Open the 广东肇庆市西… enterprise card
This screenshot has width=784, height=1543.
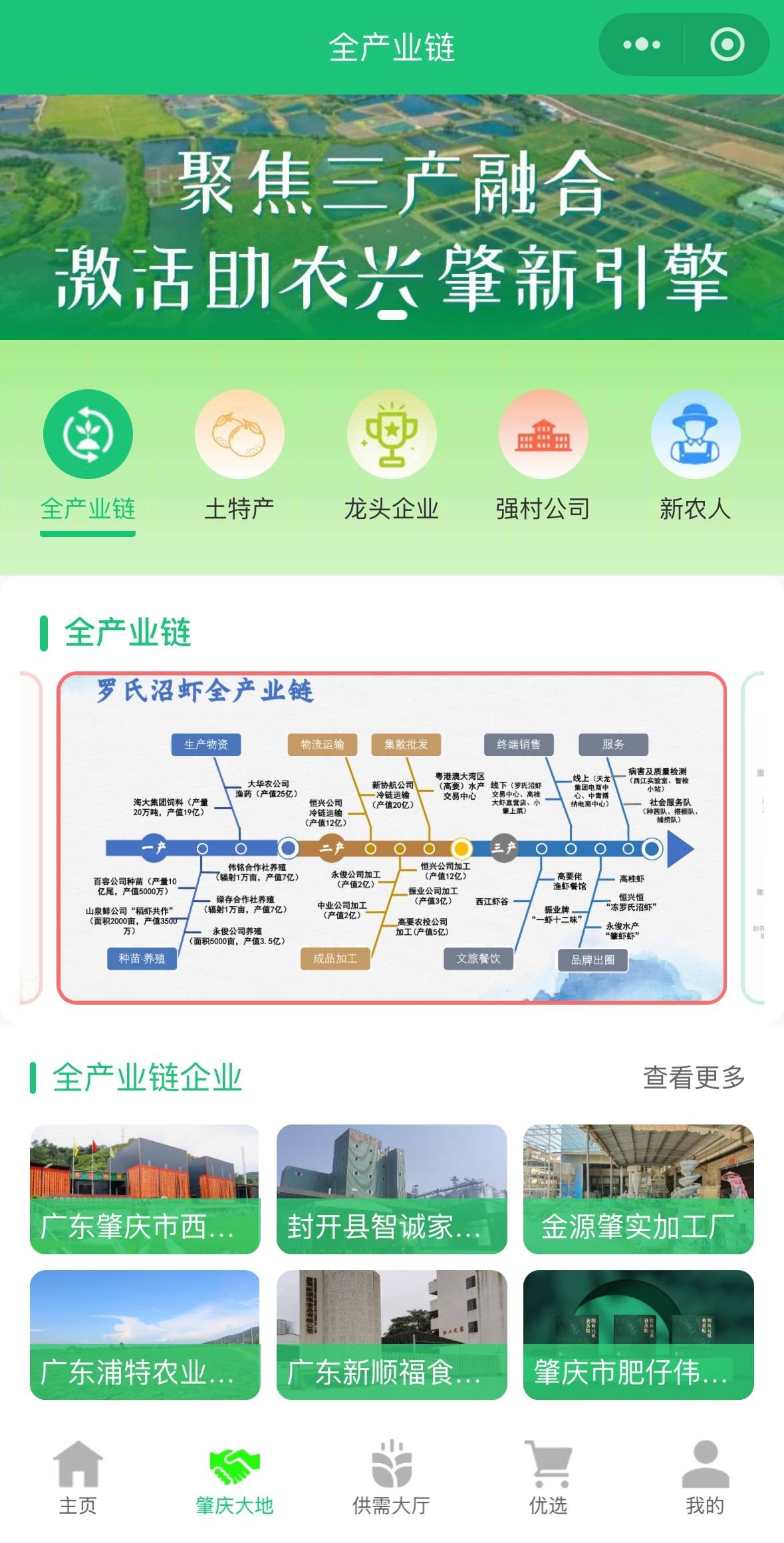point(144,1188)
